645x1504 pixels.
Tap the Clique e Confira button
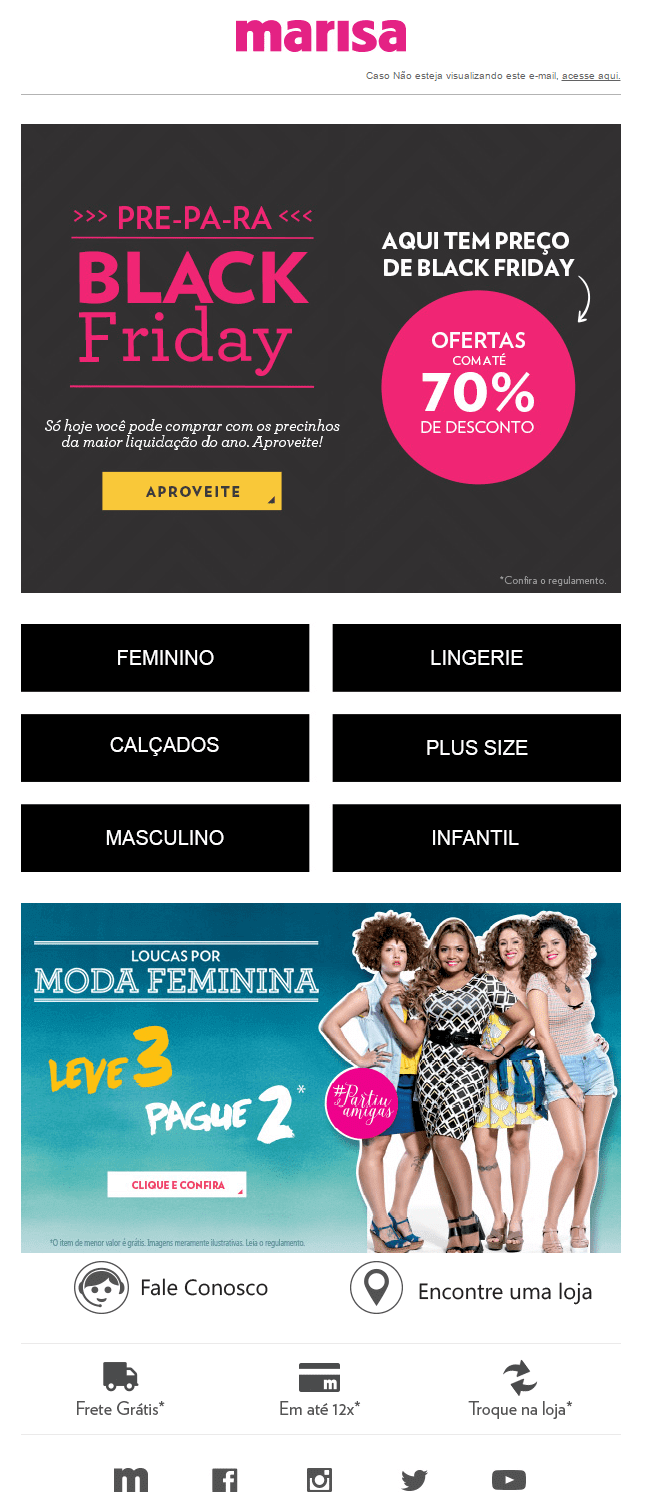(177, 1185)
